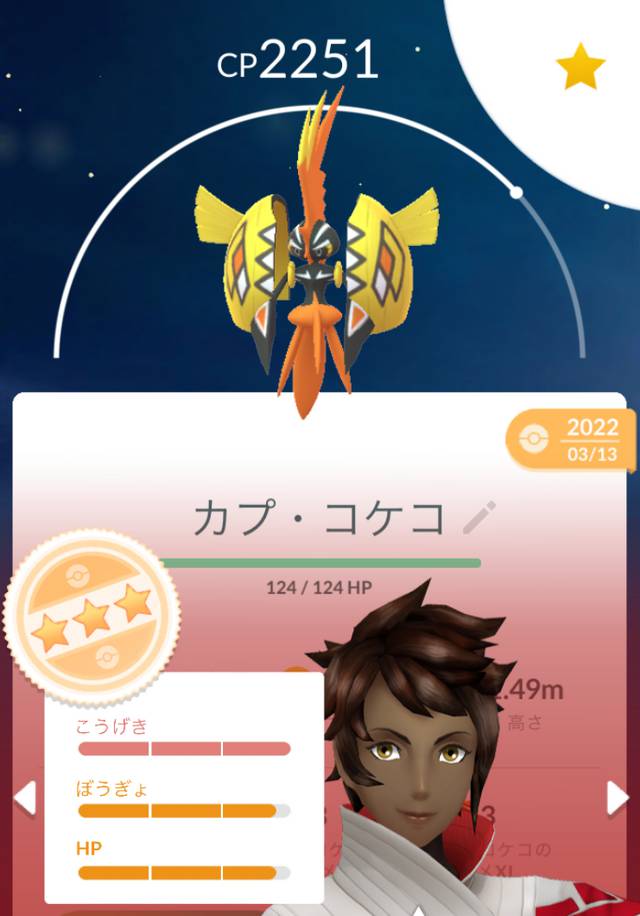Toggle the favorite star for this Pokémon
Image resolution: width=640 pixels, height=916 pixels.
pos(580,69)
